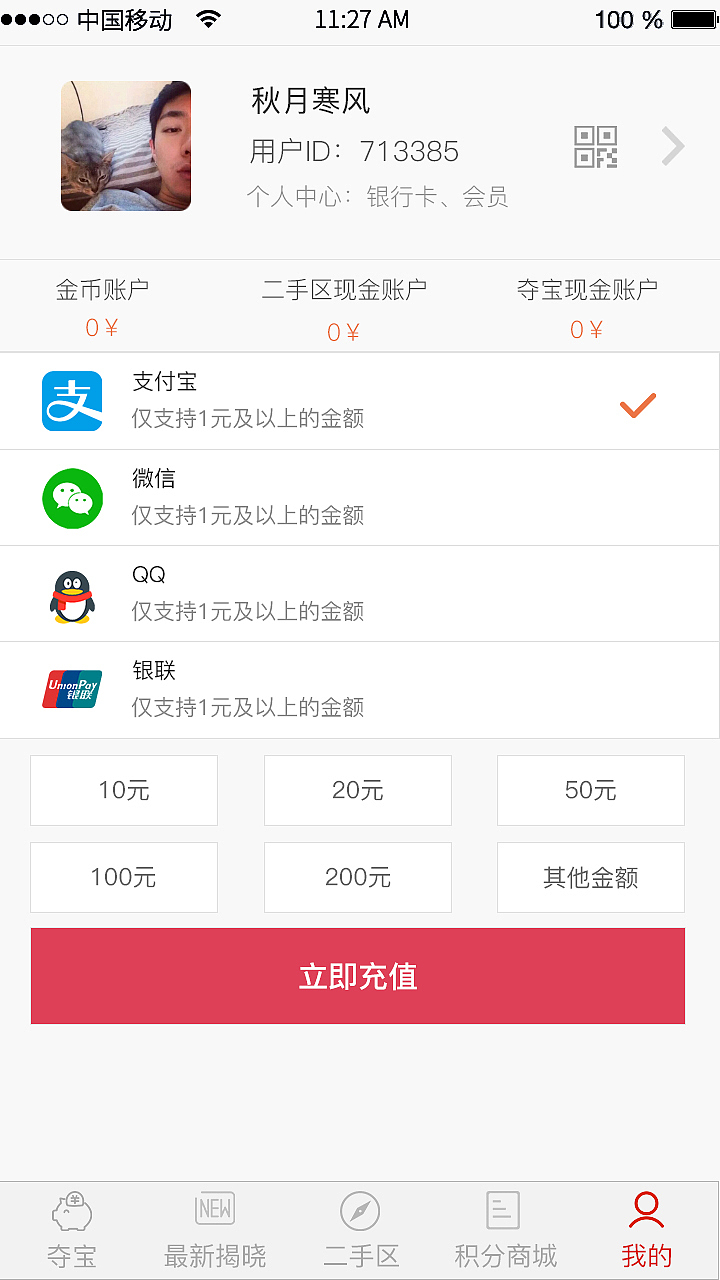Choose 其他金额 to enter custom amount
This screenshot has width=720, height=1280.
click(590, 877)
